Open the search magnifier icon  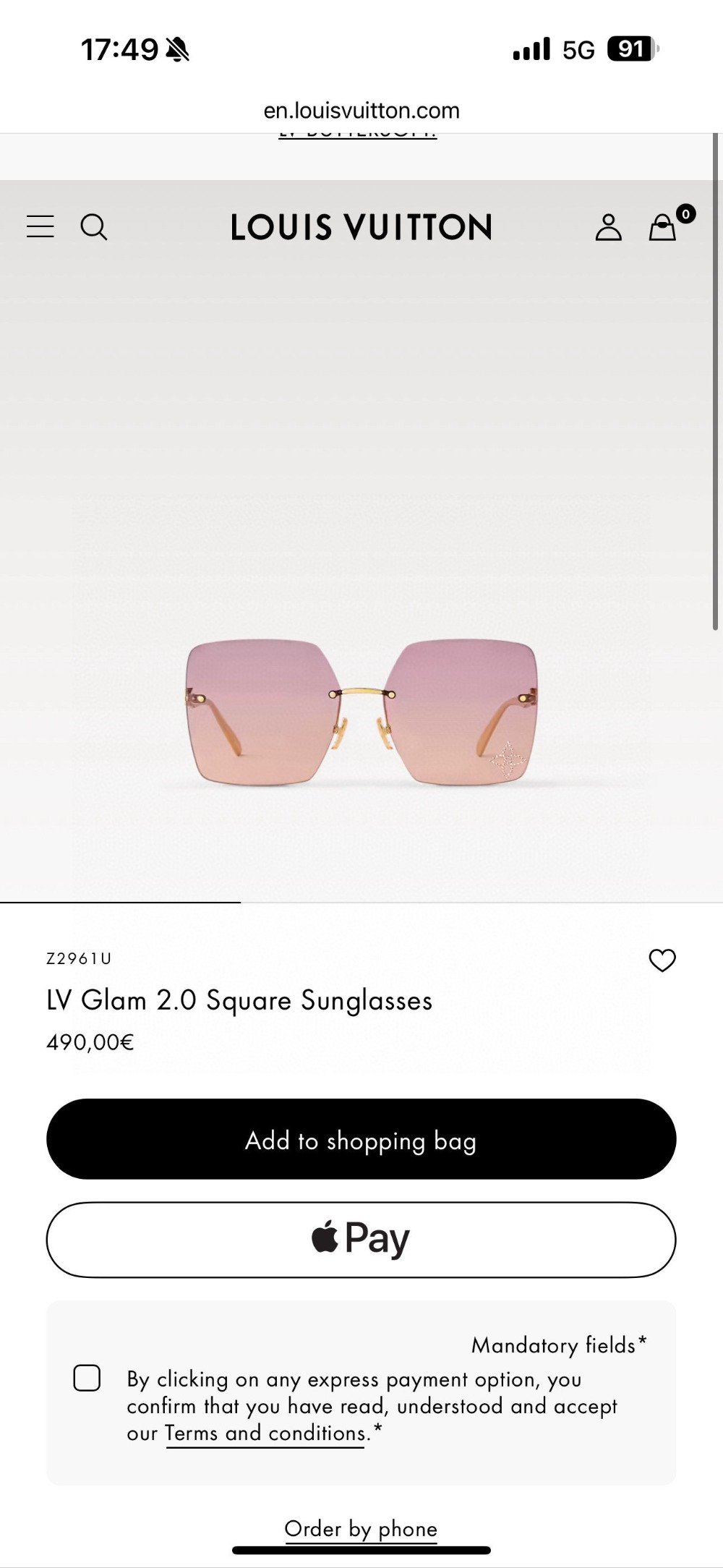point(94,227)
